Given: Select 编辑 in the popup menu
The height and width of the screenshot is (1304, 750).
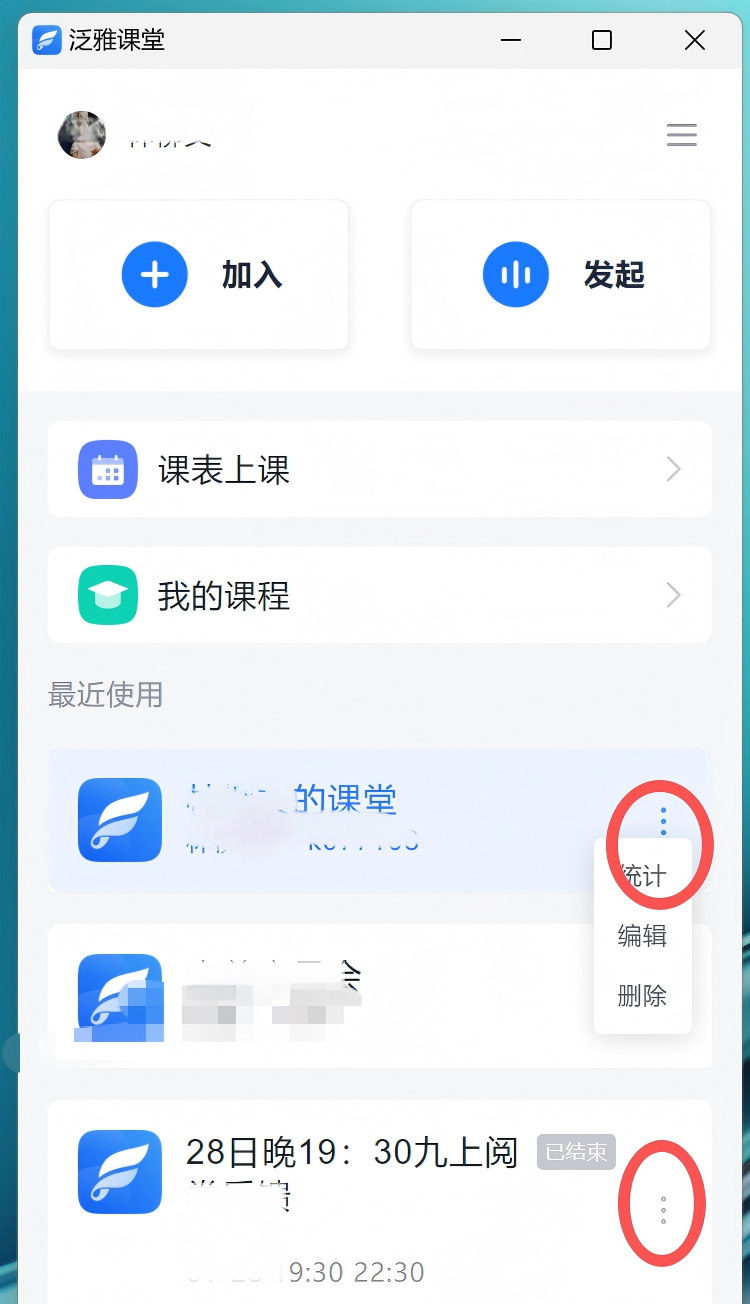Looking at the screenshot, I should click(x=642, y=936).
